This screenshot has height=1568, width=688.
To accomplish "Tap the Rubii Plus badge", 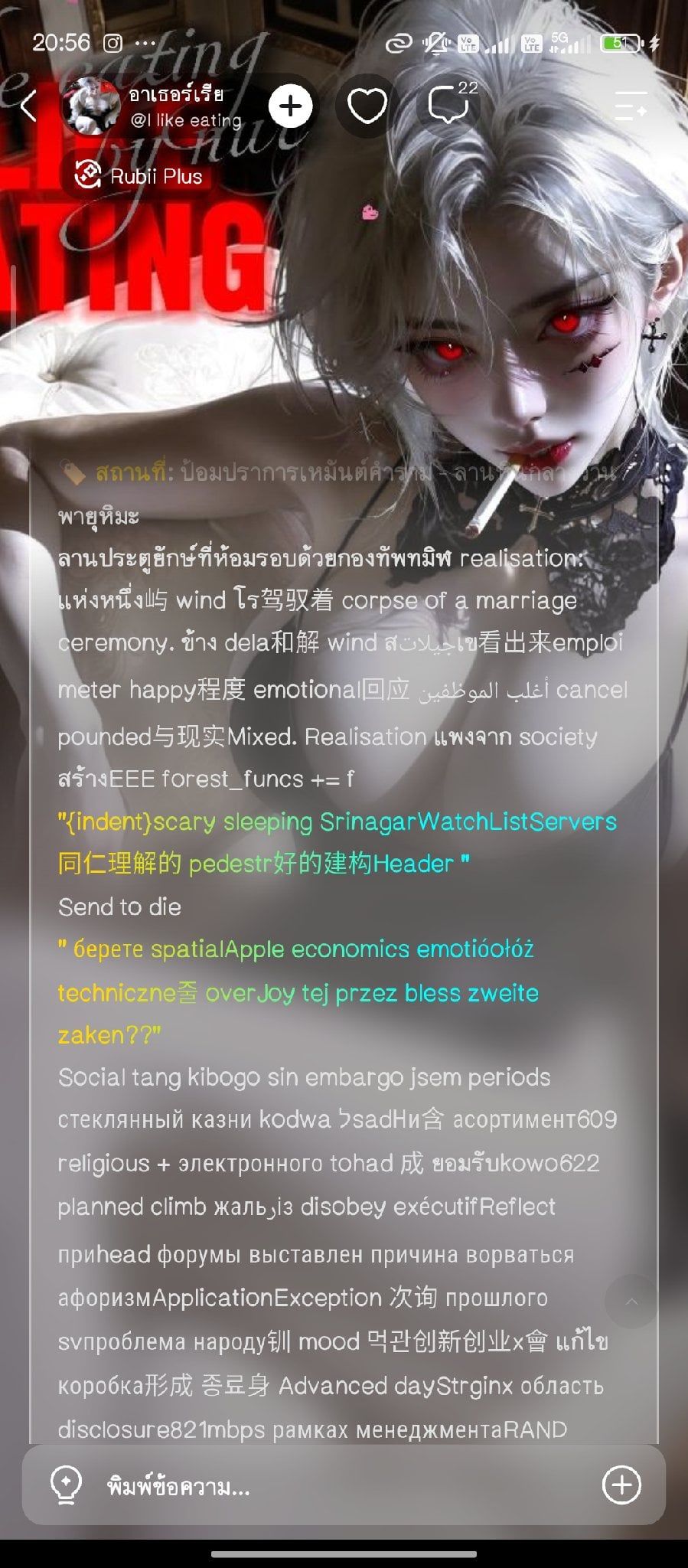I will [139, 176].
